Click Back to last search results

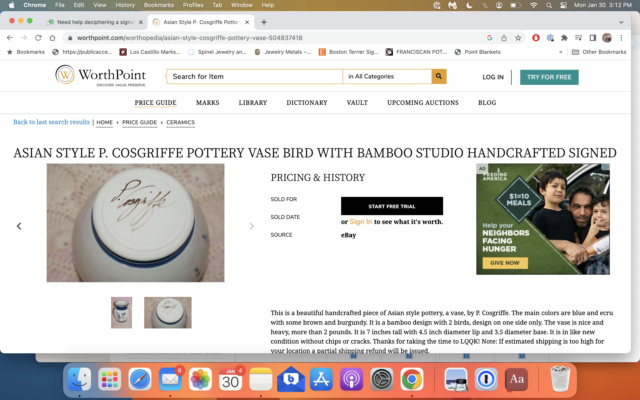(x=51, y=122)
